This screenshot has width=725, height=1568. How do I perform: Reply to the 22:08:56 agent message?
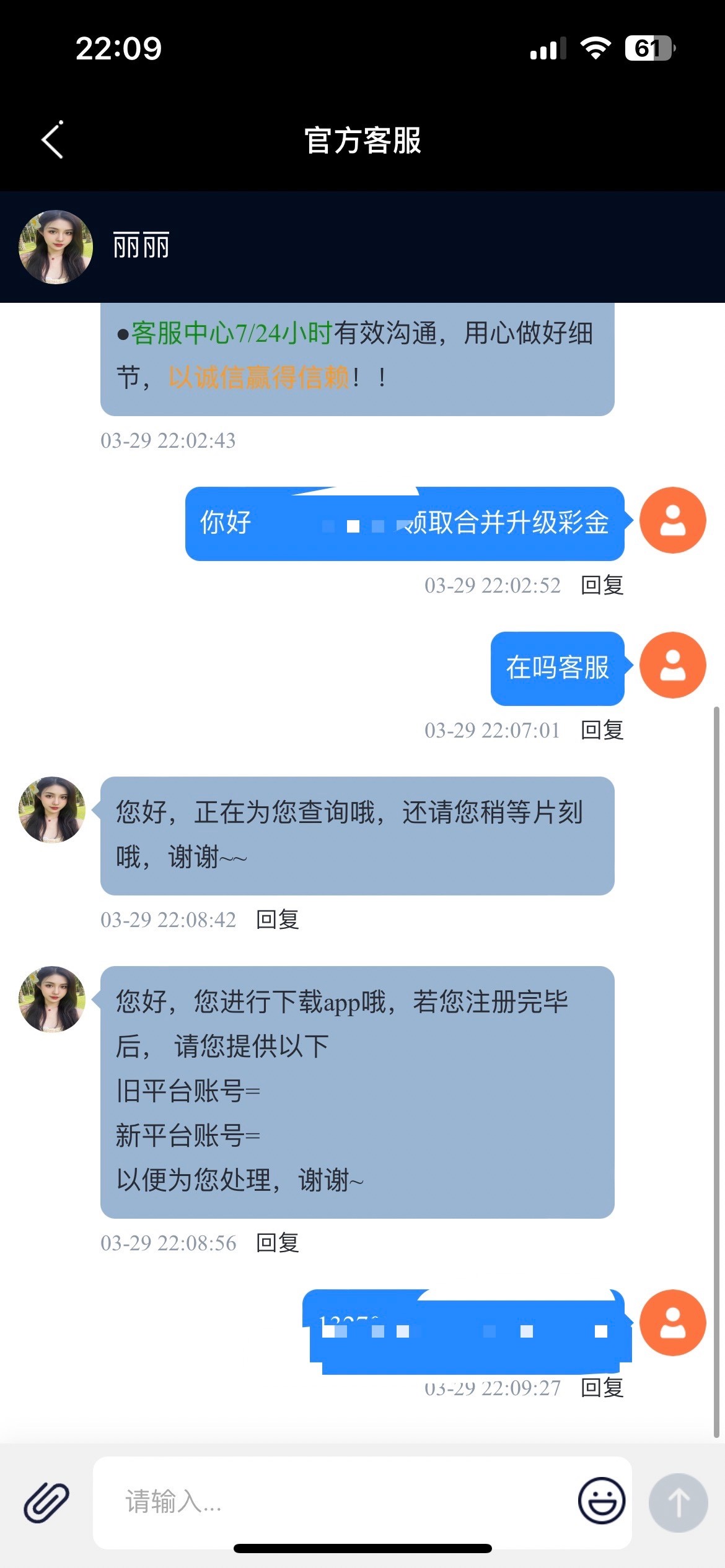tap(277, 1243)
